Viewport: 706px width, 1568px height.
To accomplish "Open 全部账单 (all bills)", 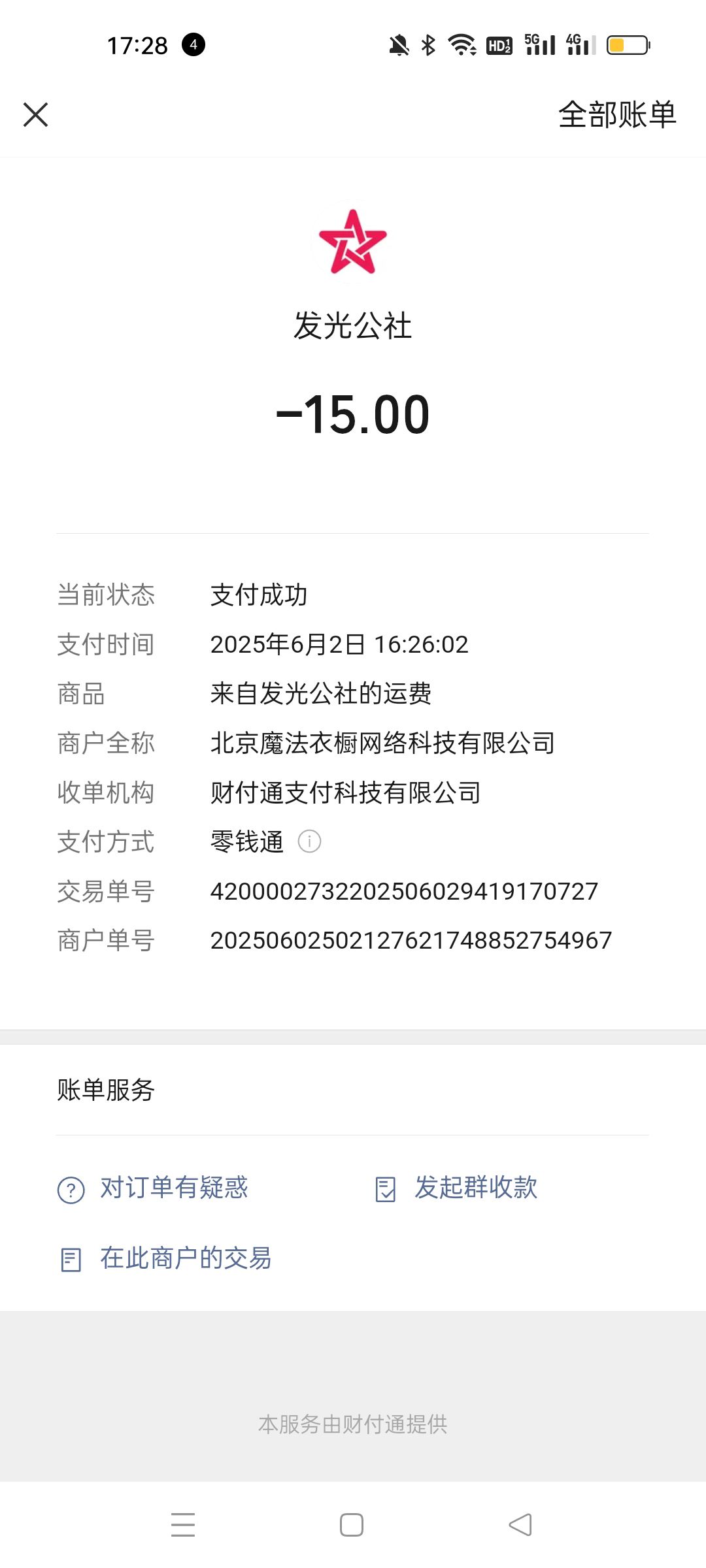I will [x=617, y=115].
